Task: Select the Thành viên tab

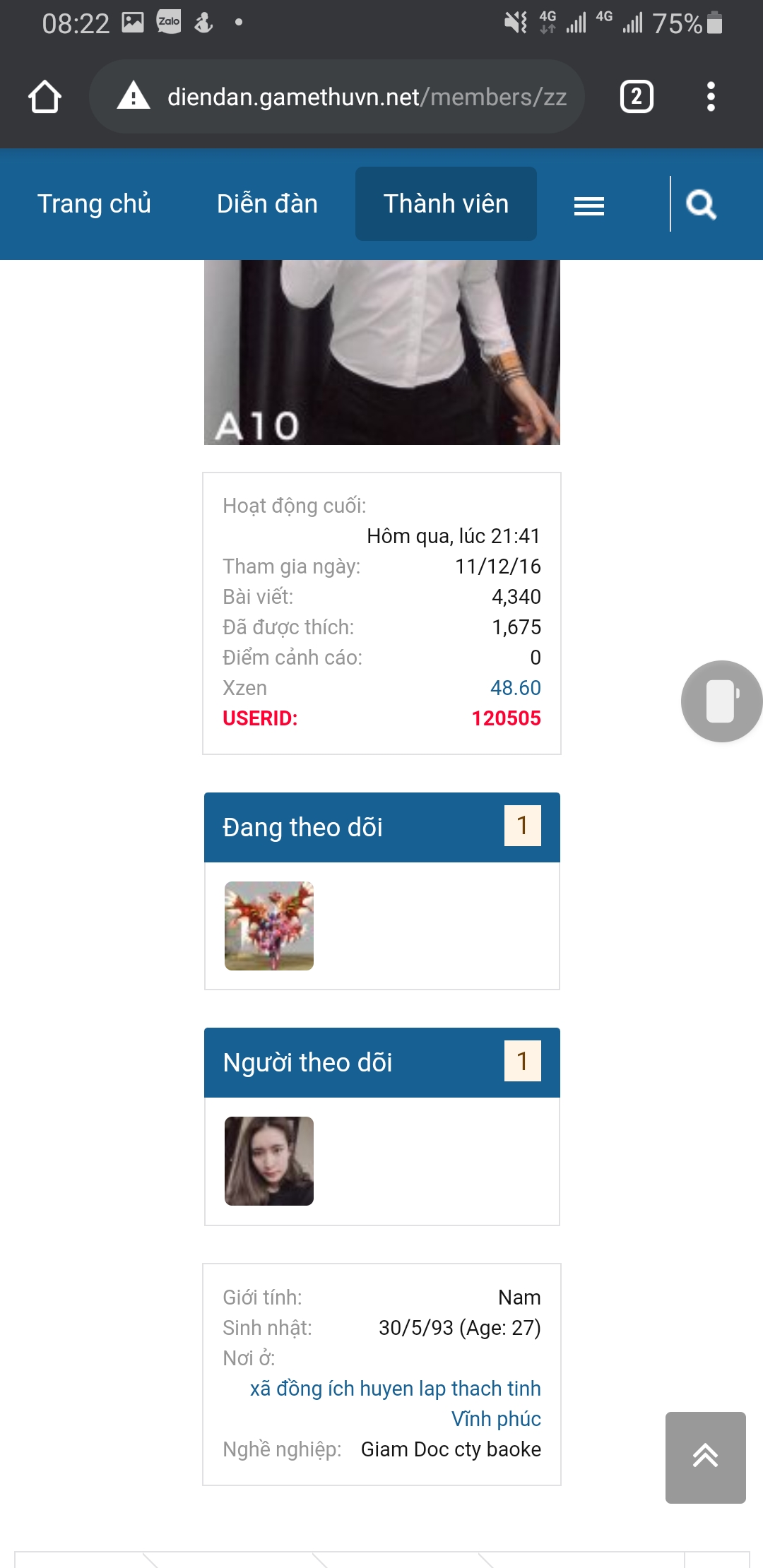Action: tap(446, 204)
